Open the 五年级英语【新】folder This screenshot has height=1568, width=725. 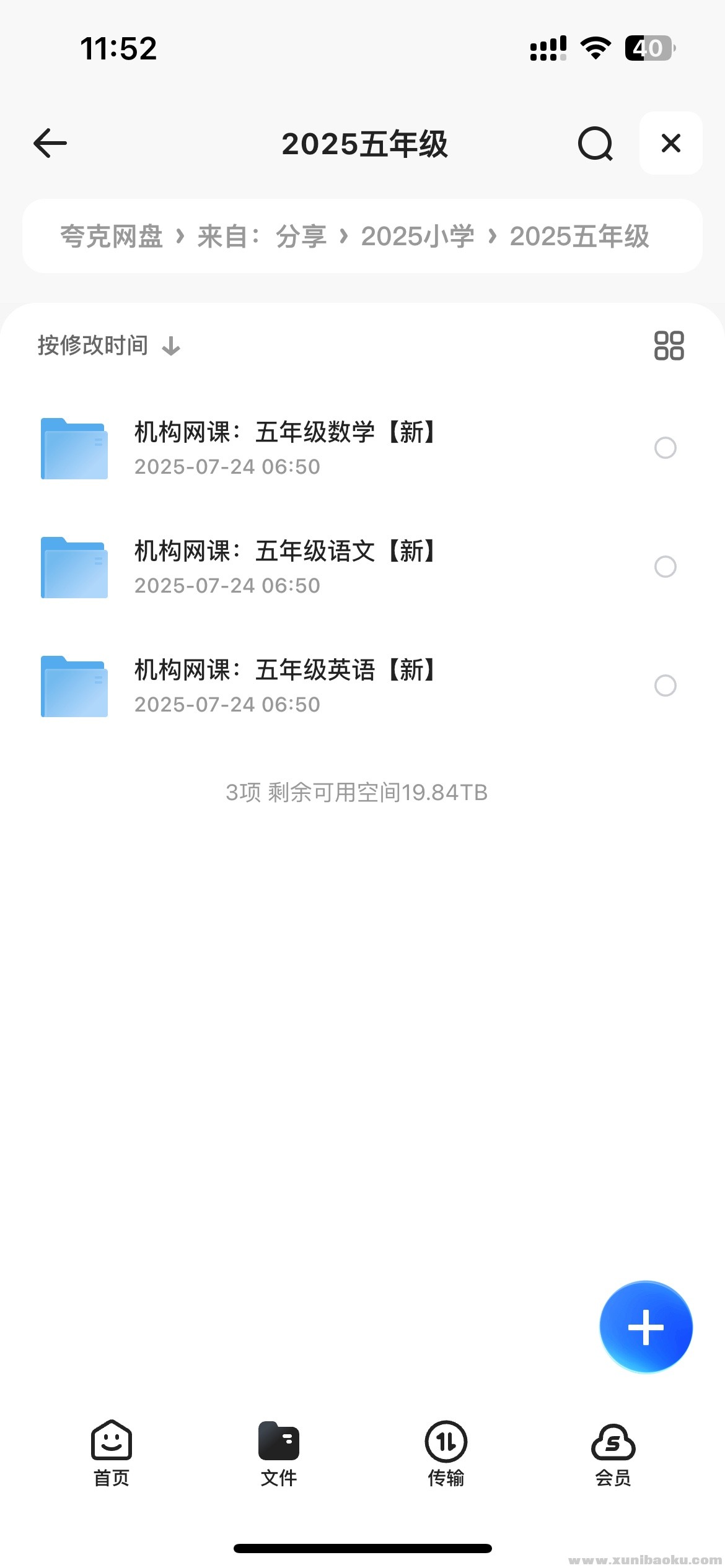click(285, 670)
